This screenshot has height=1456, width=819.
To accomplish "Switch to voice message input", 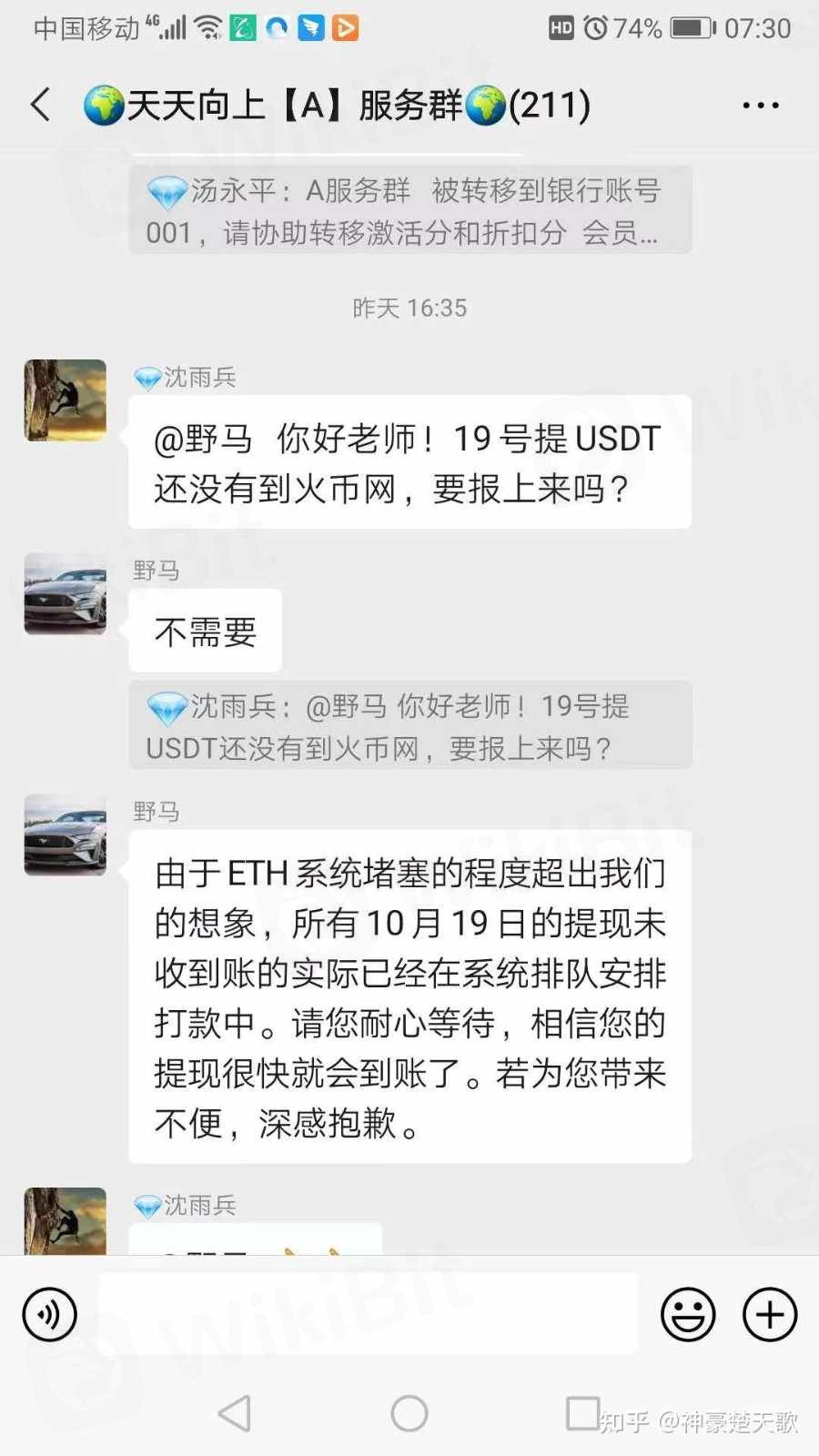I will (49, 1314).
